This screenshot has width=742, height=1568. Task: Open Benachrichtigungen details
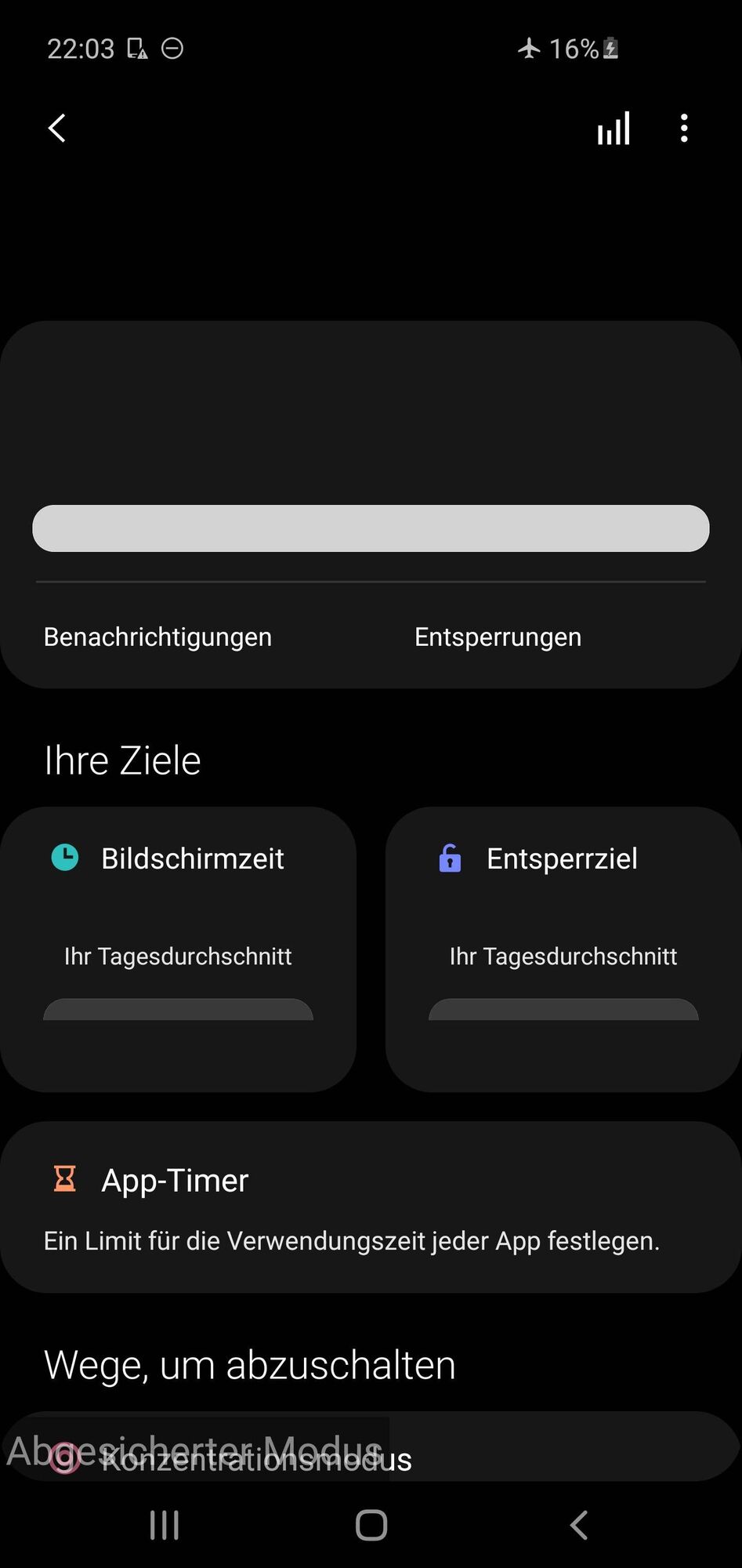tap(157, 637)
